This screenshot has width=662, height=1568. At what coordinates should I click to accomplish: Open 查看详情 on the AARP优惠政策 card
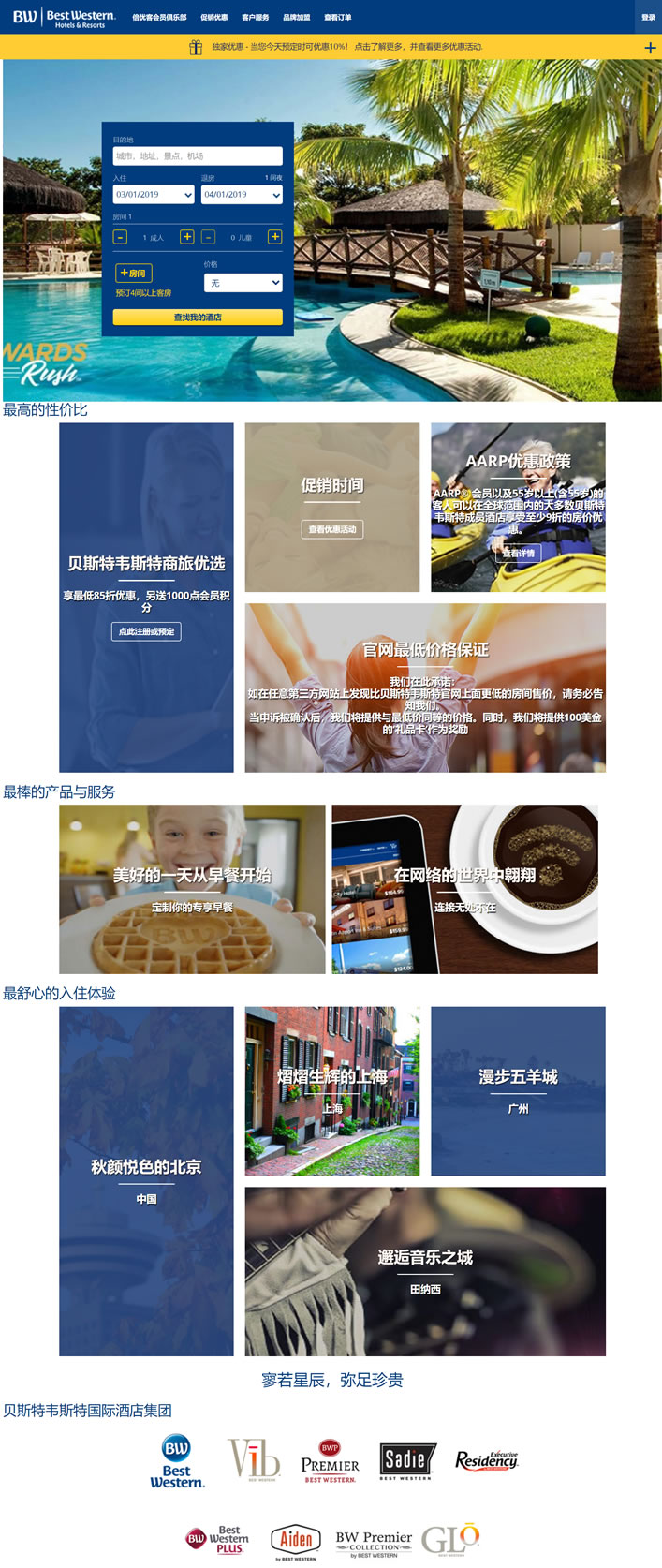[518, 554]
